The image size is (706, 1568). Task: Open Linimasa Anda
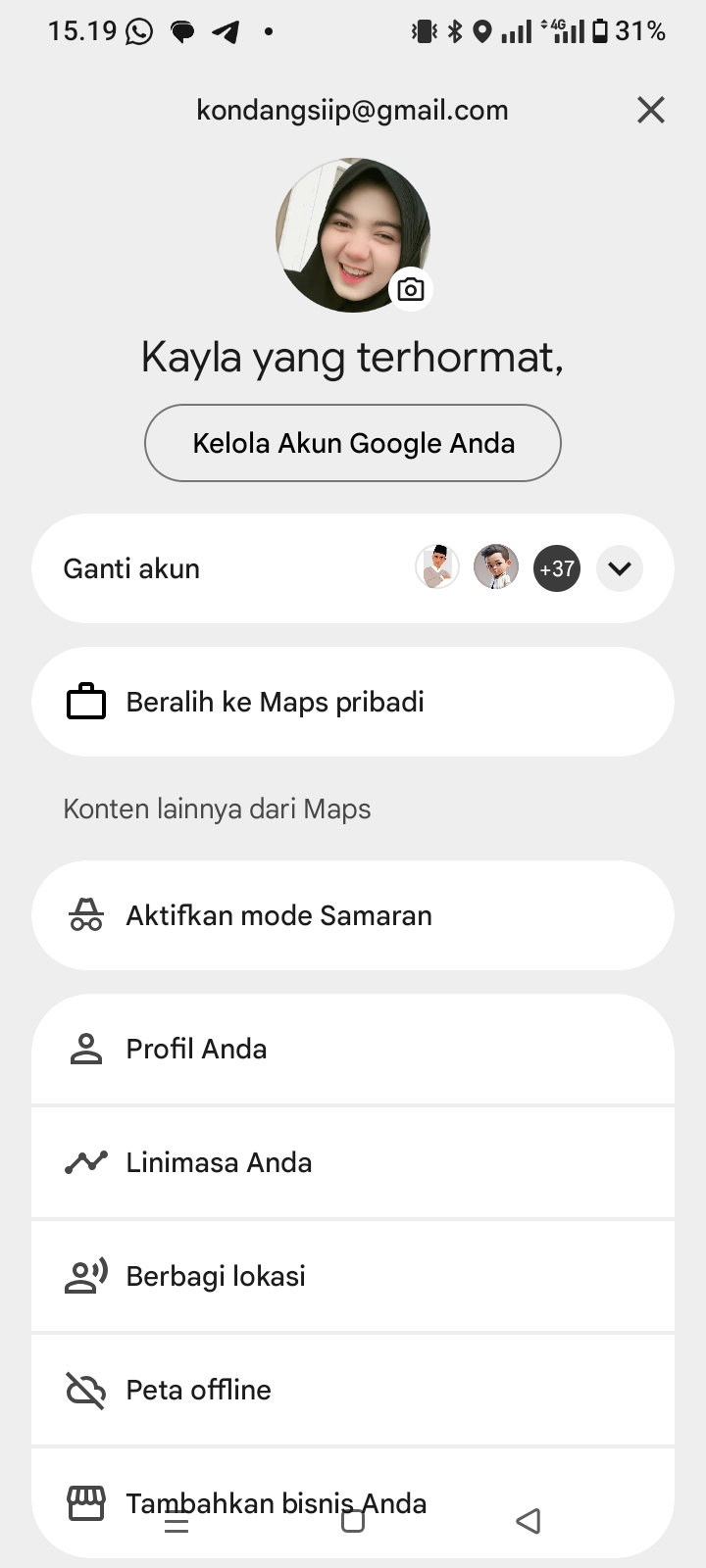click(x=353, y=1162)
